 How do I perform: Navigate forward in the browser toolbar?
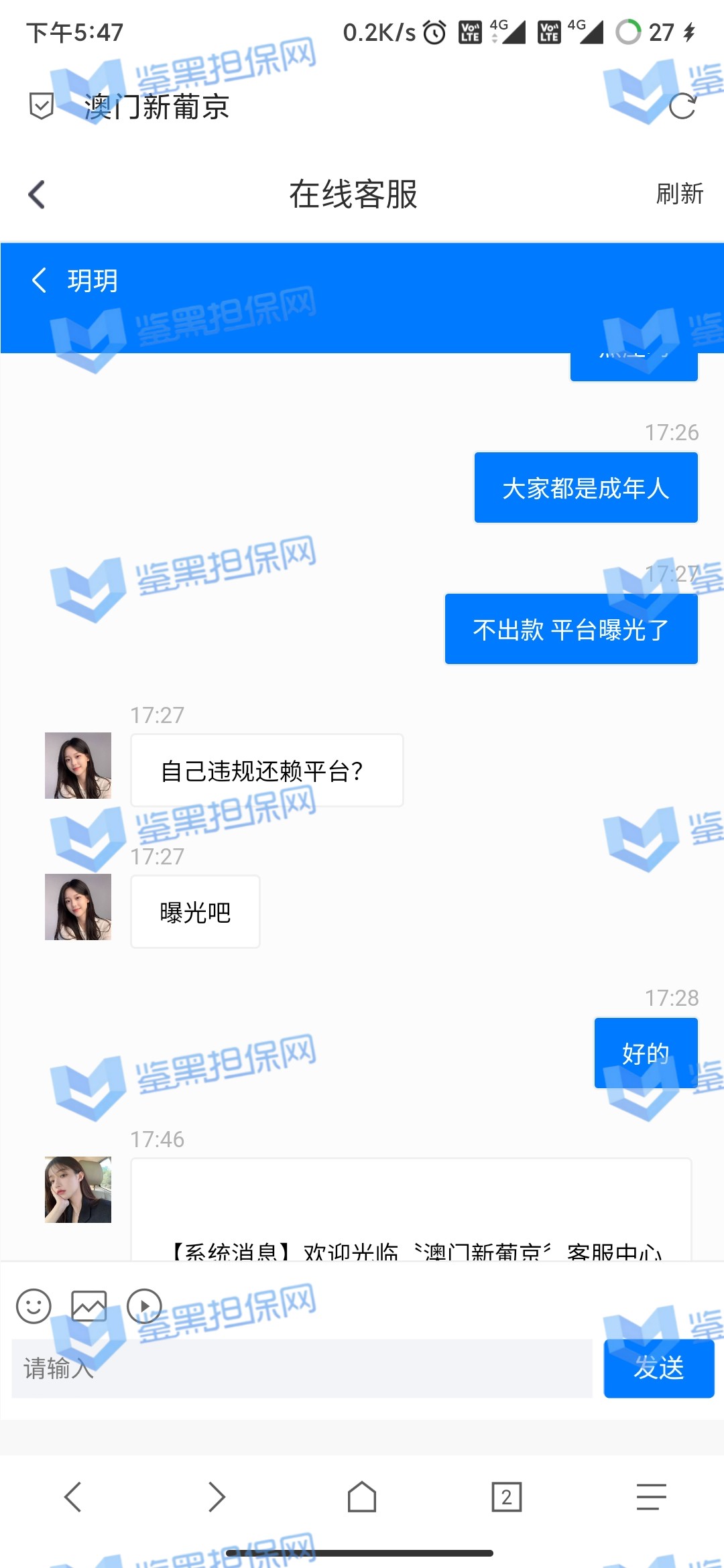pos(217,1497)
